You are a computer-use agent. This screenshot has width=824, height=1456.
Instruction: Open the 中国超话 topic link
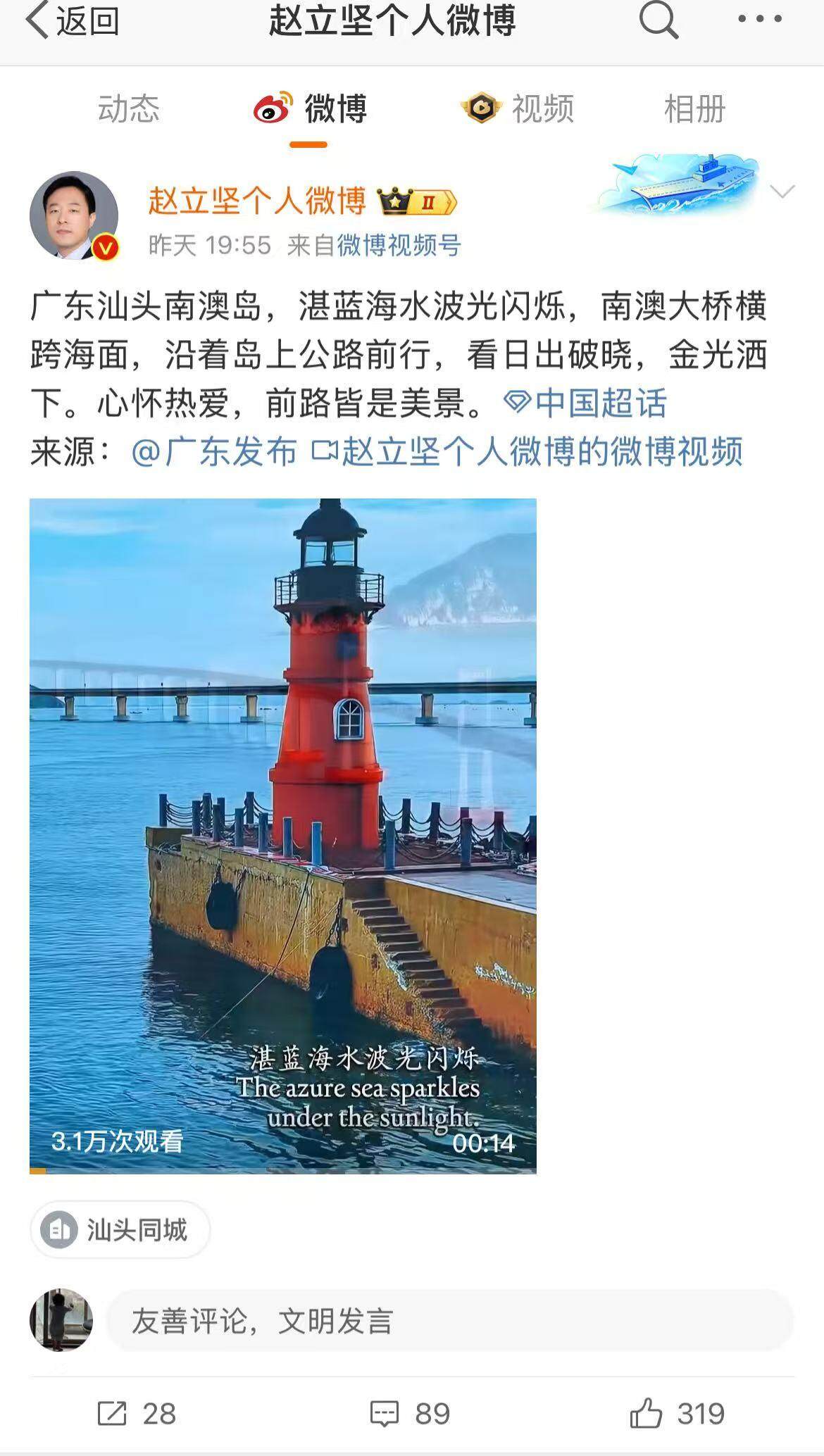pos(586,403)
